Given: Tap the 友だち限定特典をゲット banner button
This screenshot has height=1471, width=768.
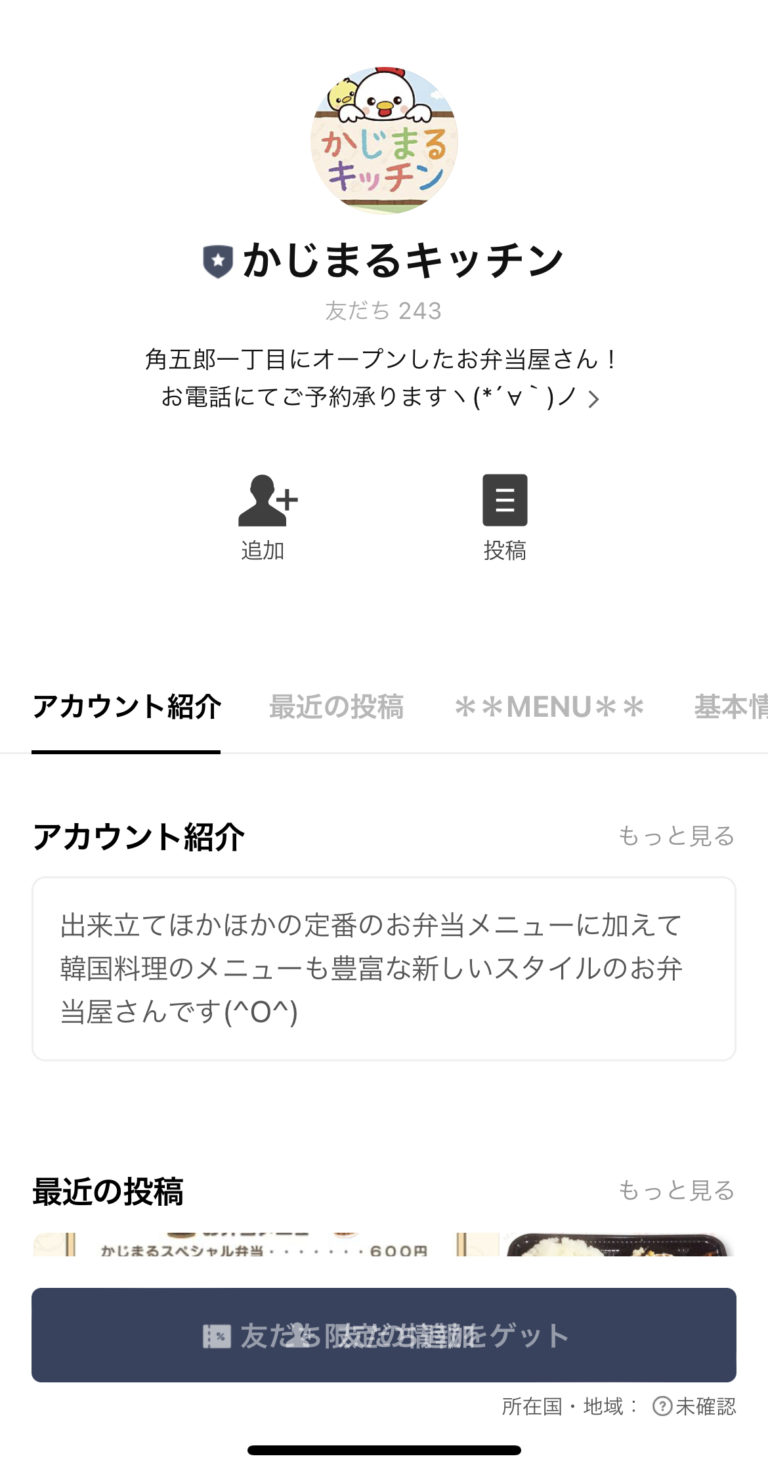Looking at the screenshot, I should (384, 1335).
